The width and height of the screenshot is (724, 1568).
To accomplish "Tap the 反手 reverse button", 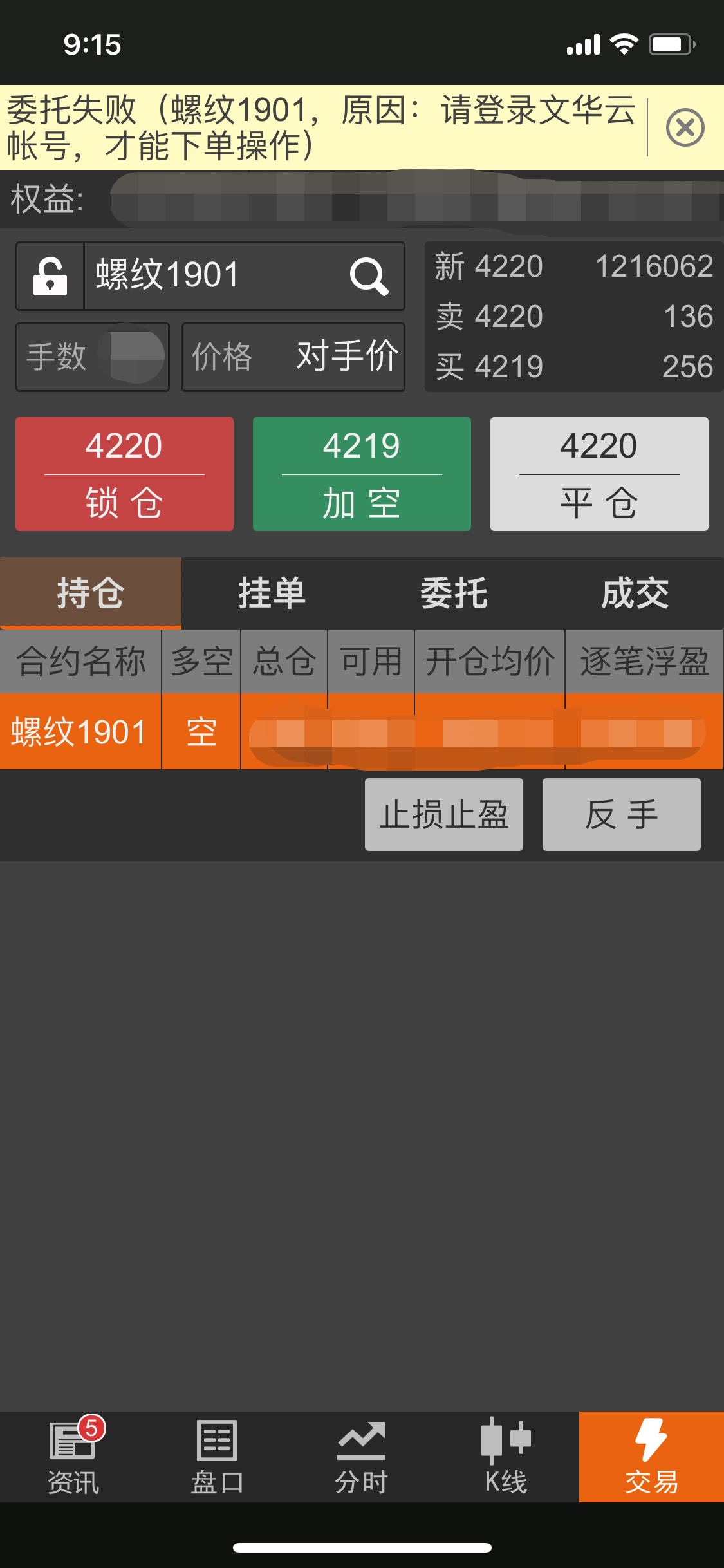I will (x=622, y=814).
